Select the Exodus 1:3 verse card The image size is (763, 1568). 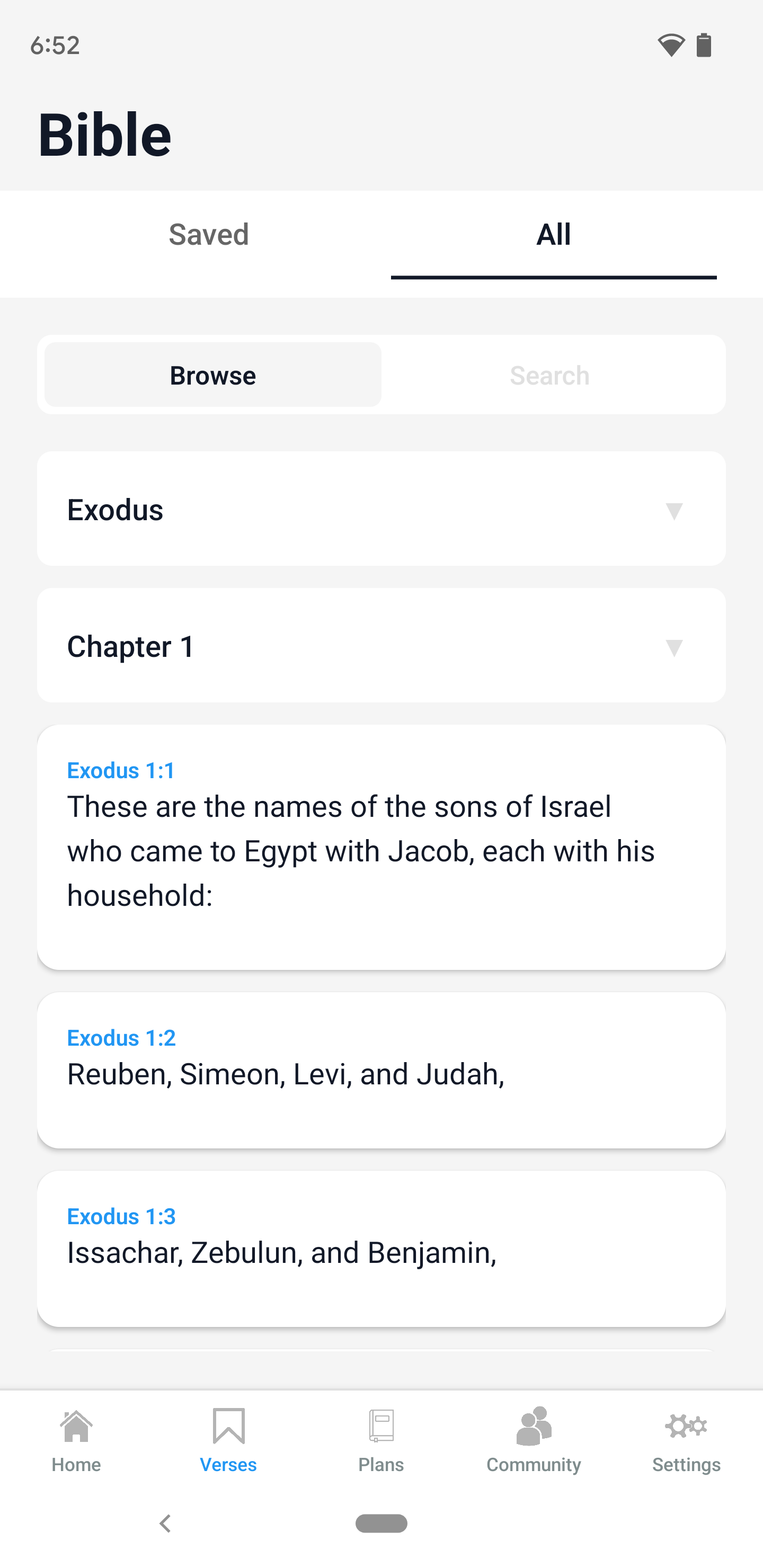click(x=381, y=1248)
